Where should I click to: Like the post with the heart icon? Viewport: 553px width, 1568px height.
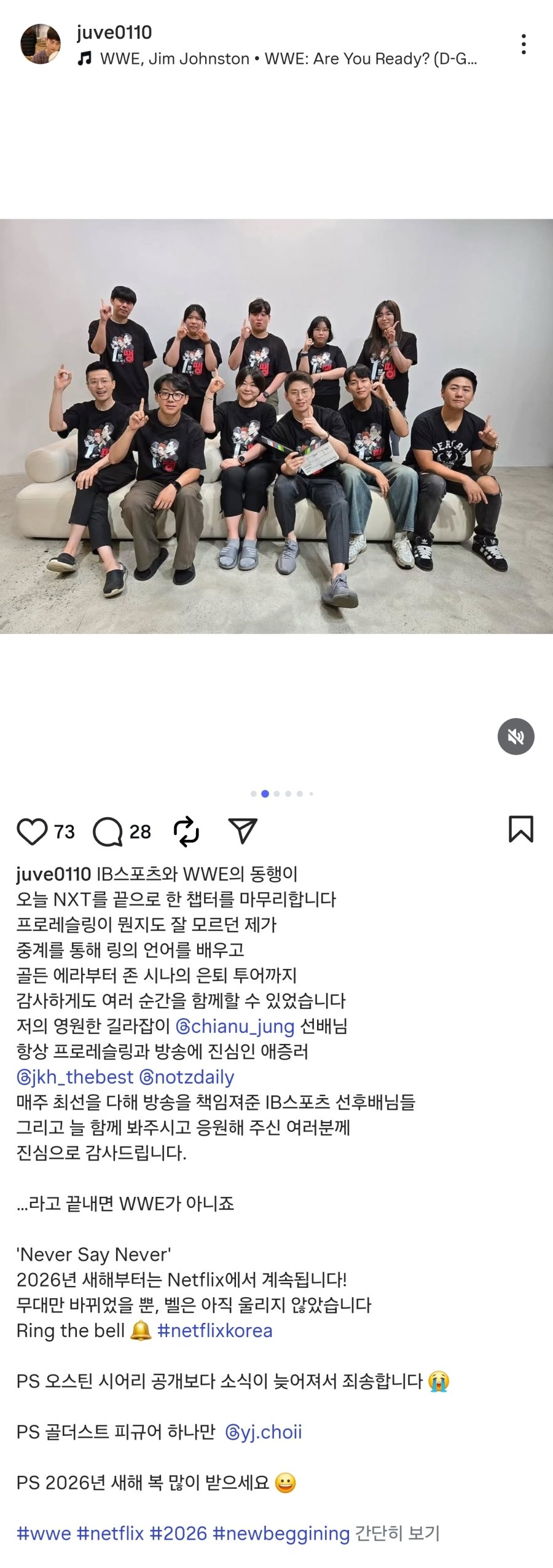point(32,831)
